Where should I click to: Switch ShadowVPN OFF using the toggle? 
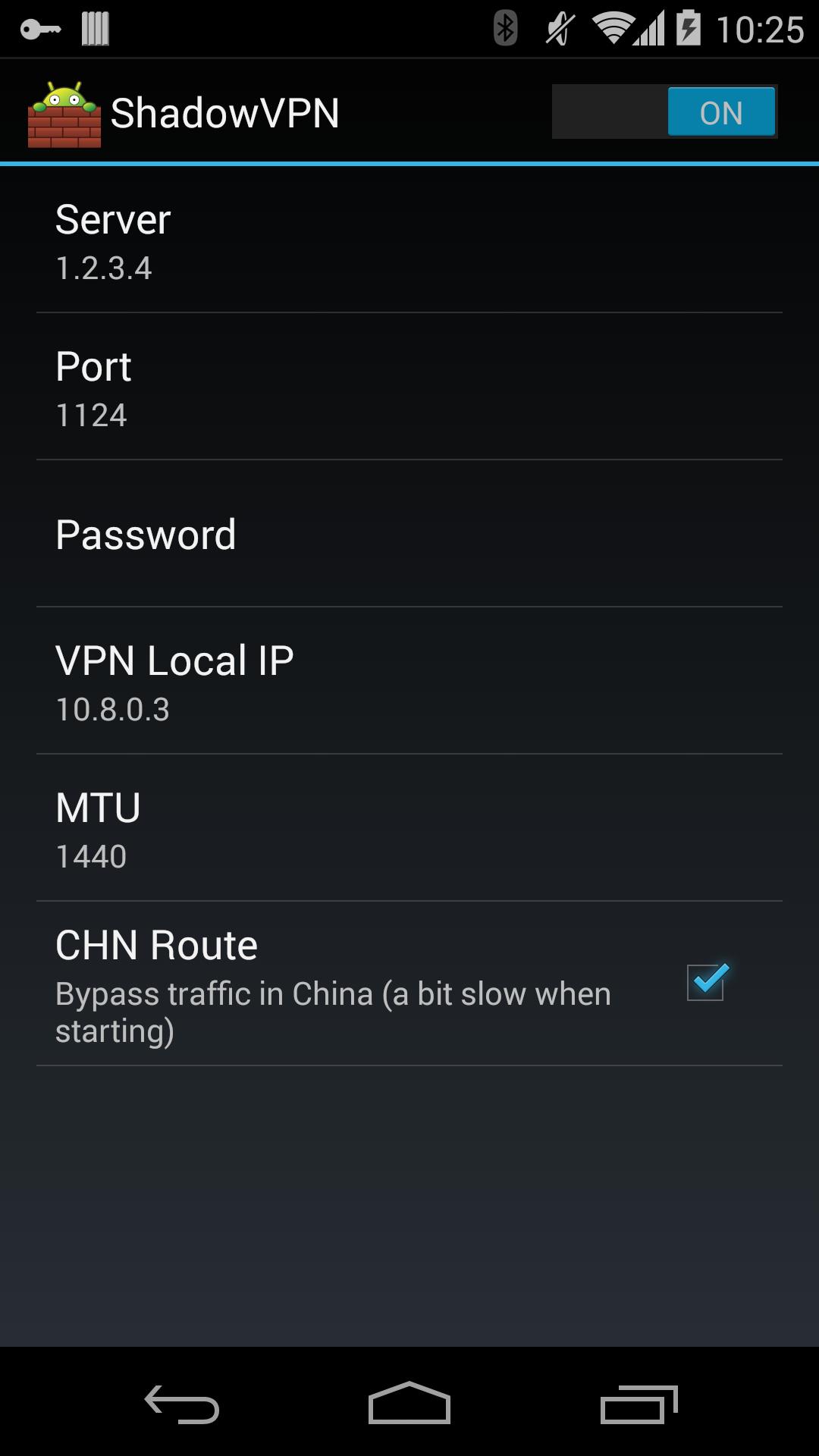click(x=664, y=112)
